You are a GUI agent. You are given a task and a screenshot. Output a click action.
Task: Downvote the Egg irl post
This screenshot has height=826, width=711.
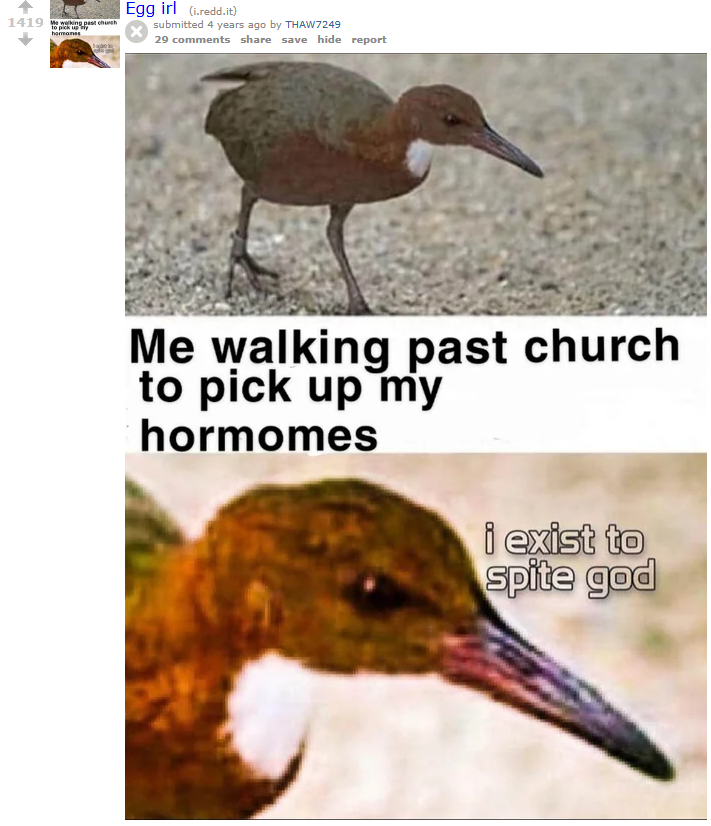coord(25,39)
